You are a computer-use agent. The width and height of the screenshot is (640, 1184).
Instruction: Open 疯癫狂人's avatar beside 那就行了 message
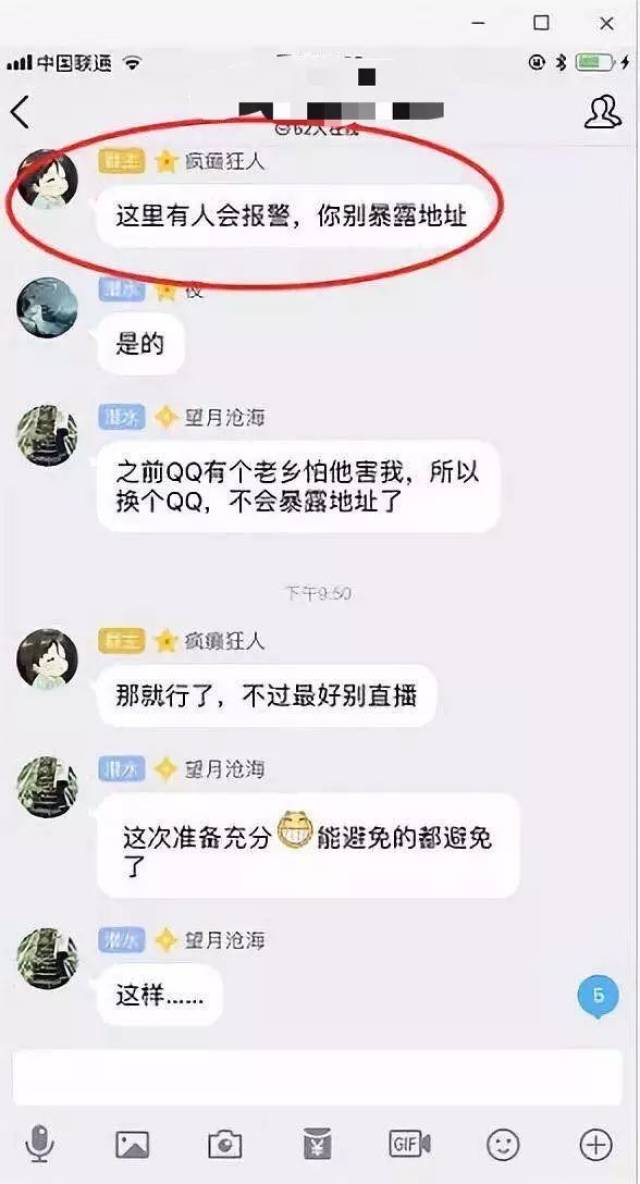click(47, 658)
